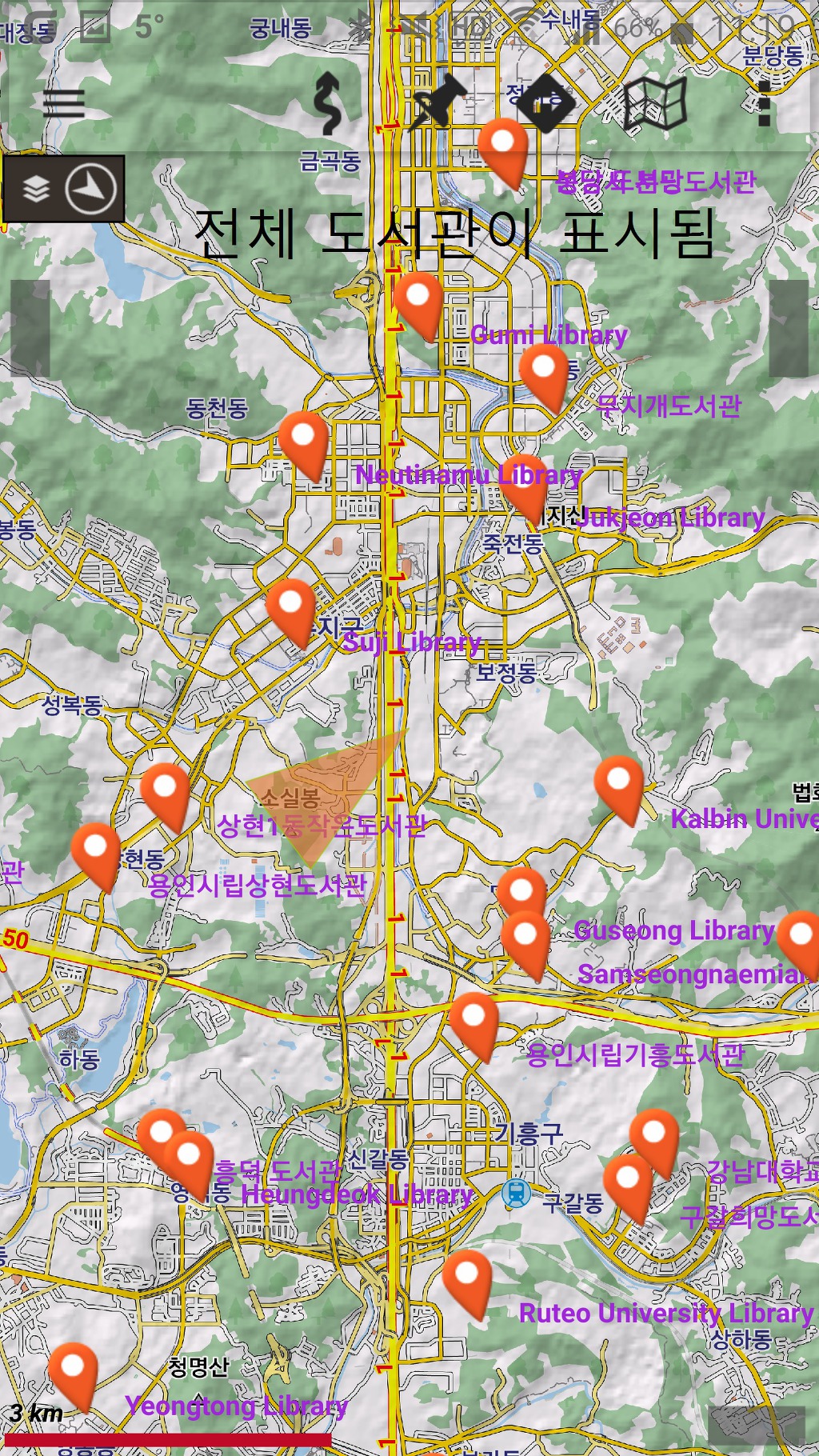Toggle the compass orientation arrow button
Screen dimensions: 819x1456
coord(90,189)
